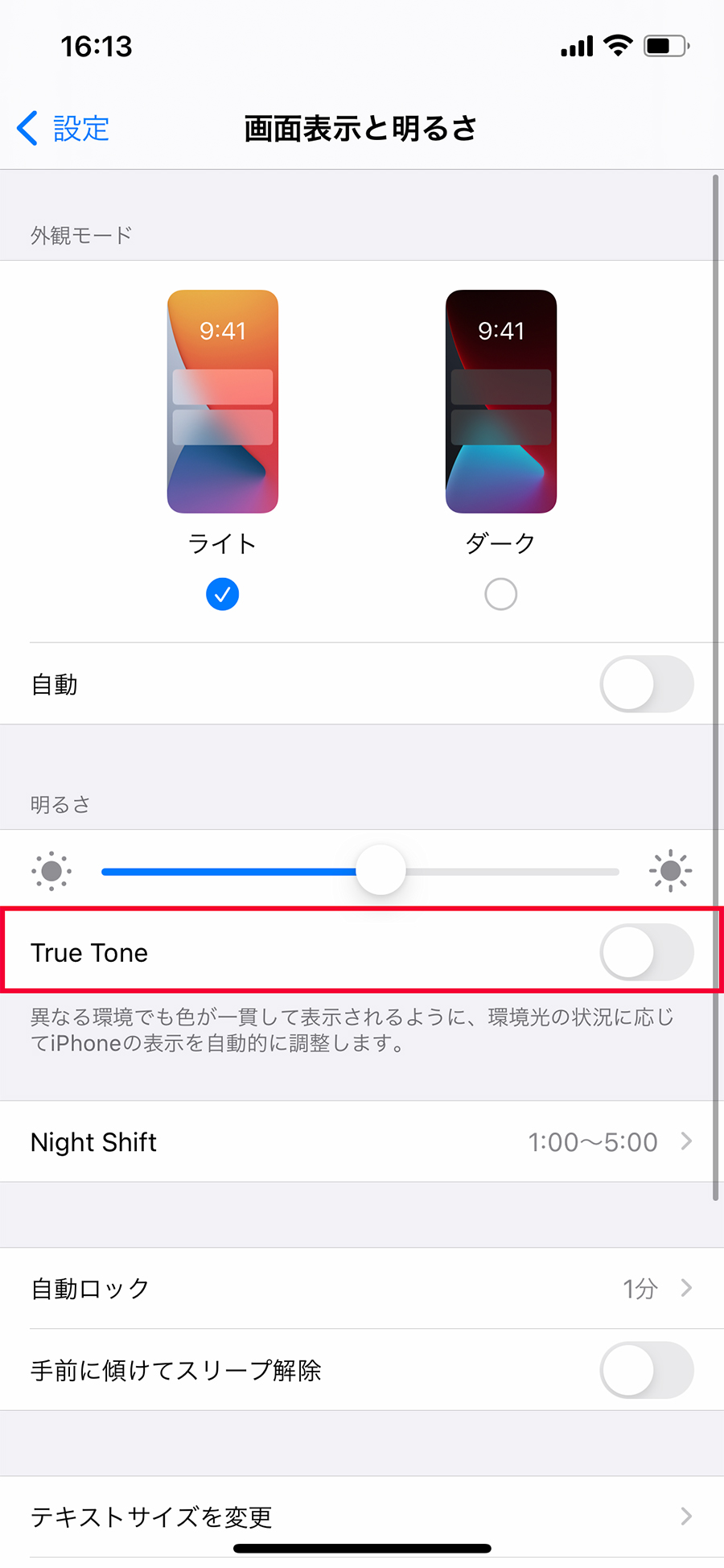724x1568 pixels.
Task: Choose the ダーク radio button
Action: 501,594
